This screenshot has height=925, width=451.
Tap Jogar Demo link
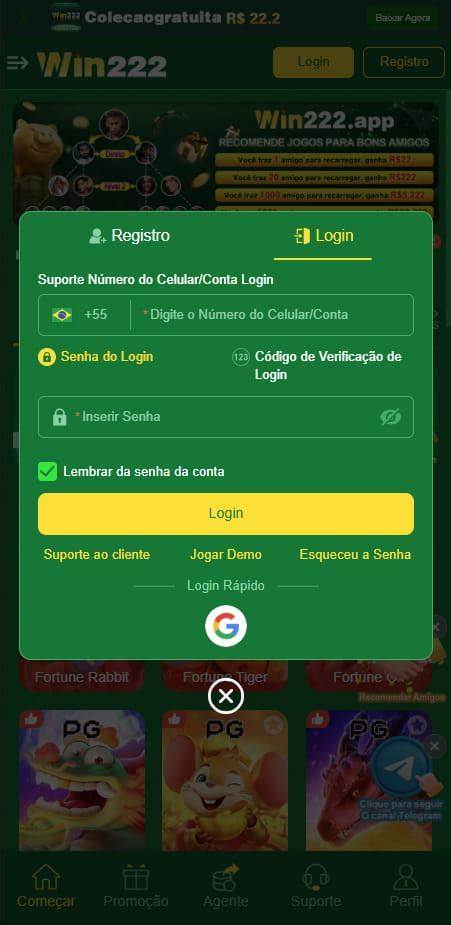coord(226,555)
